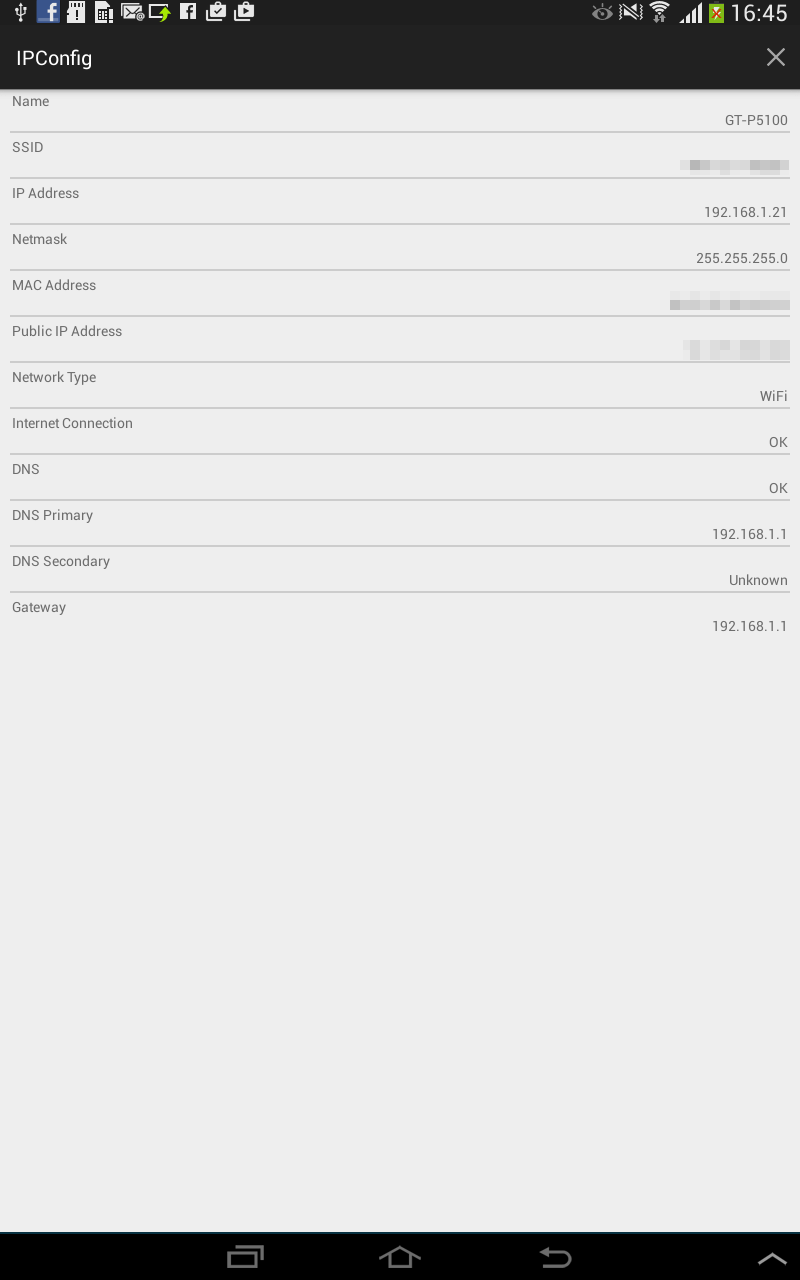Viewport: 800px width, 1280px height.
Task: Open the Recent Apps switcher
Action: coord(245,1257)
